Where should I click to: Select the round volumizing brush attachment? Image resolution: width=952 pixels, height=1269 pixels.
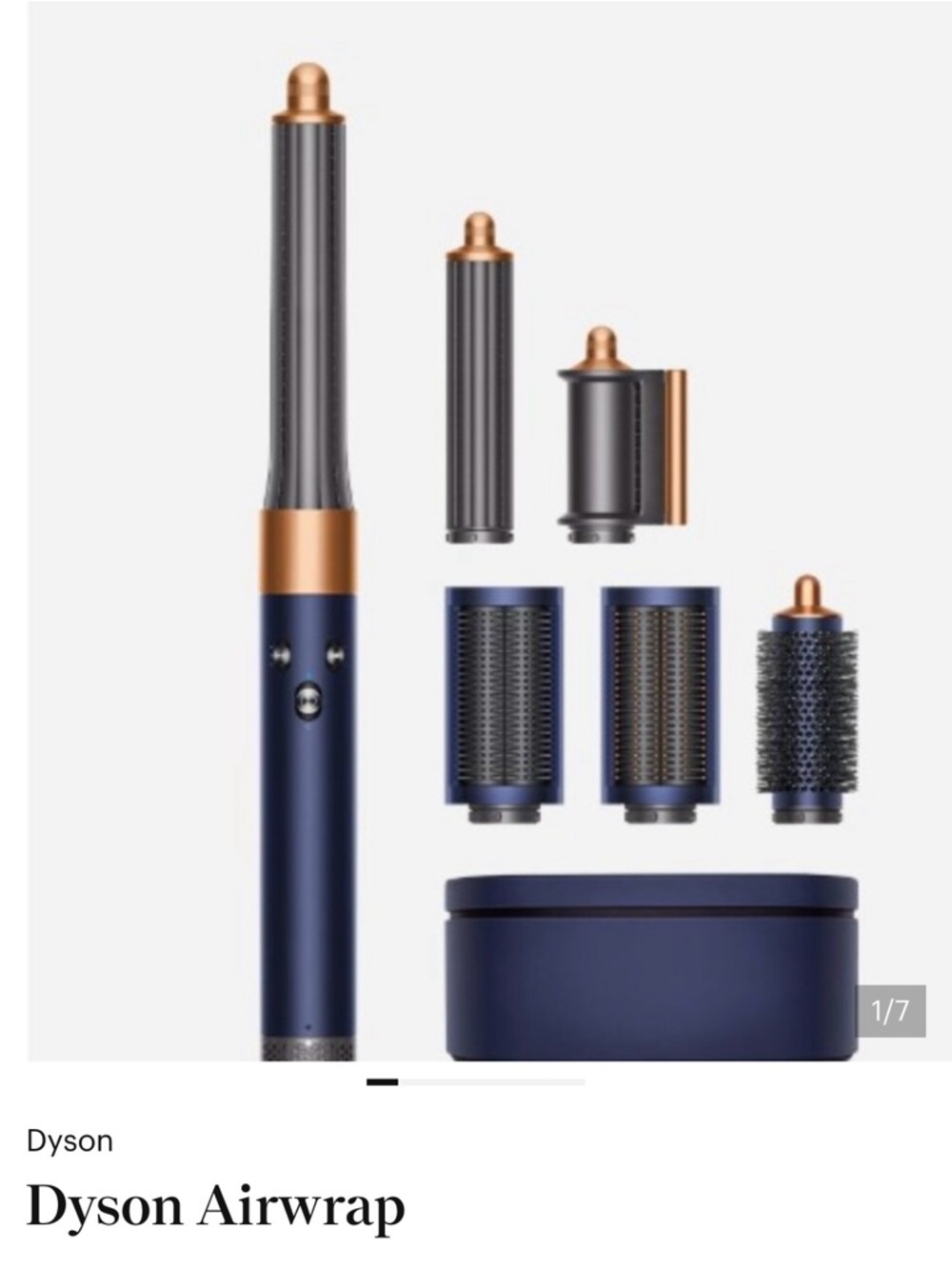point(807,704)
